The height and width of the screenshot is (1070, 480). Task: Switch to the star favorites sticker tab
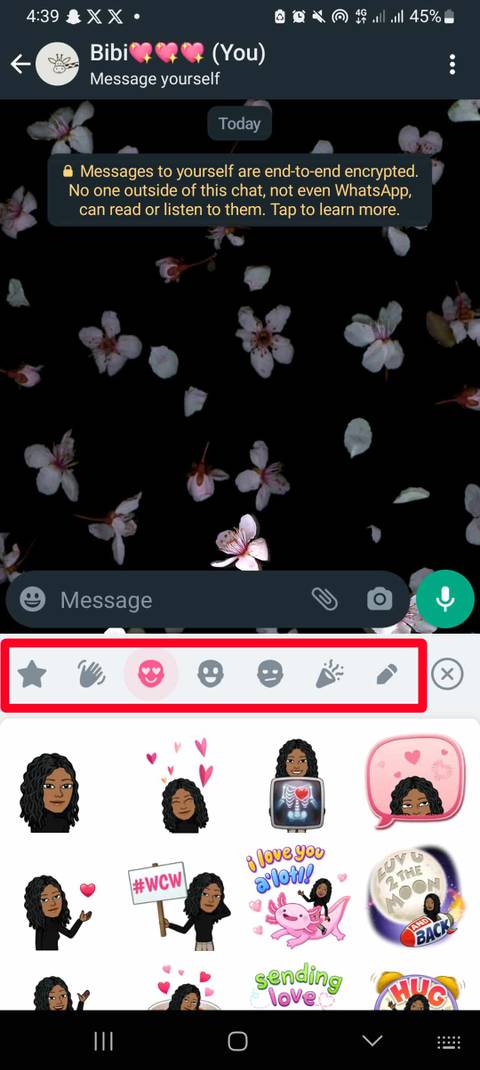31,675
